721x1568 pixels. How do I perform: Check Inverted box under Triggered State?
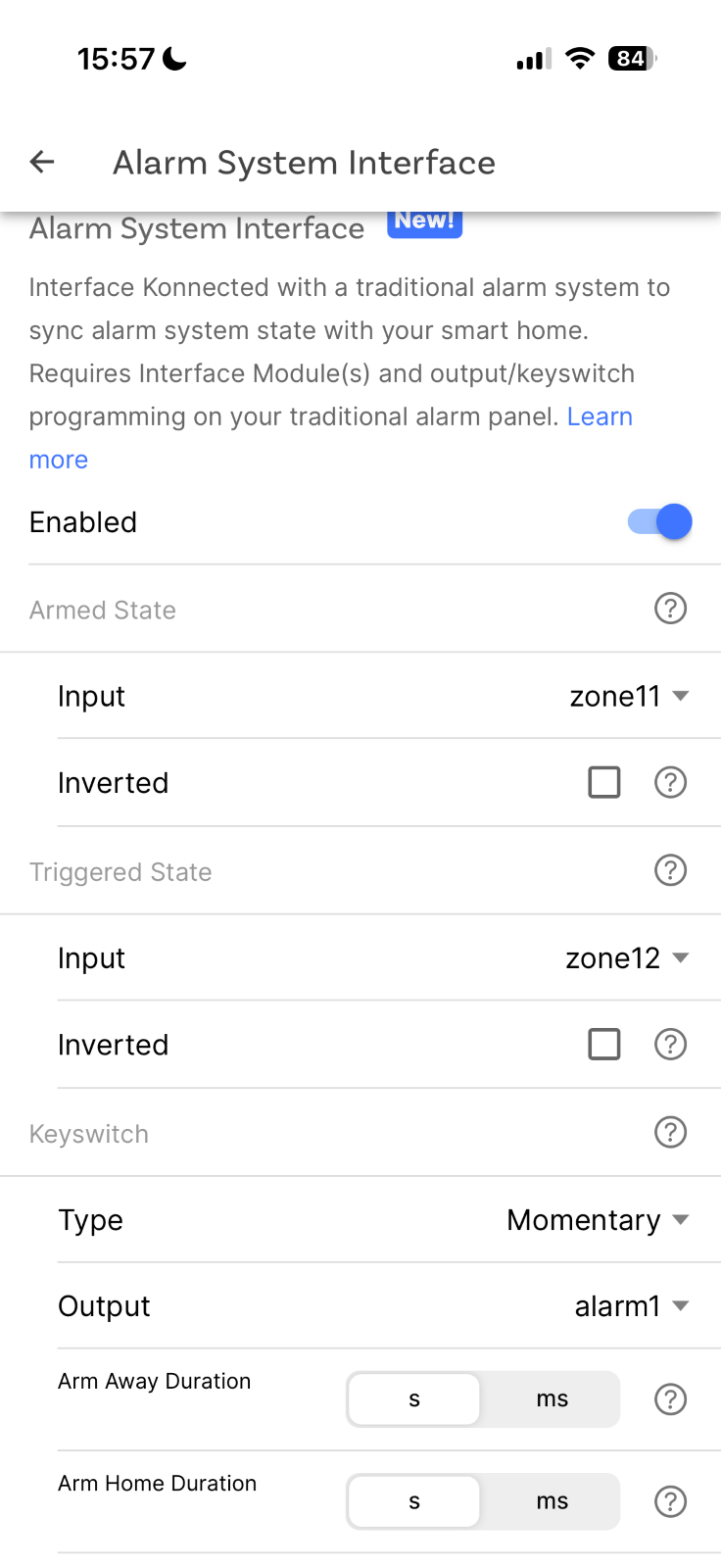(604, 1044)
